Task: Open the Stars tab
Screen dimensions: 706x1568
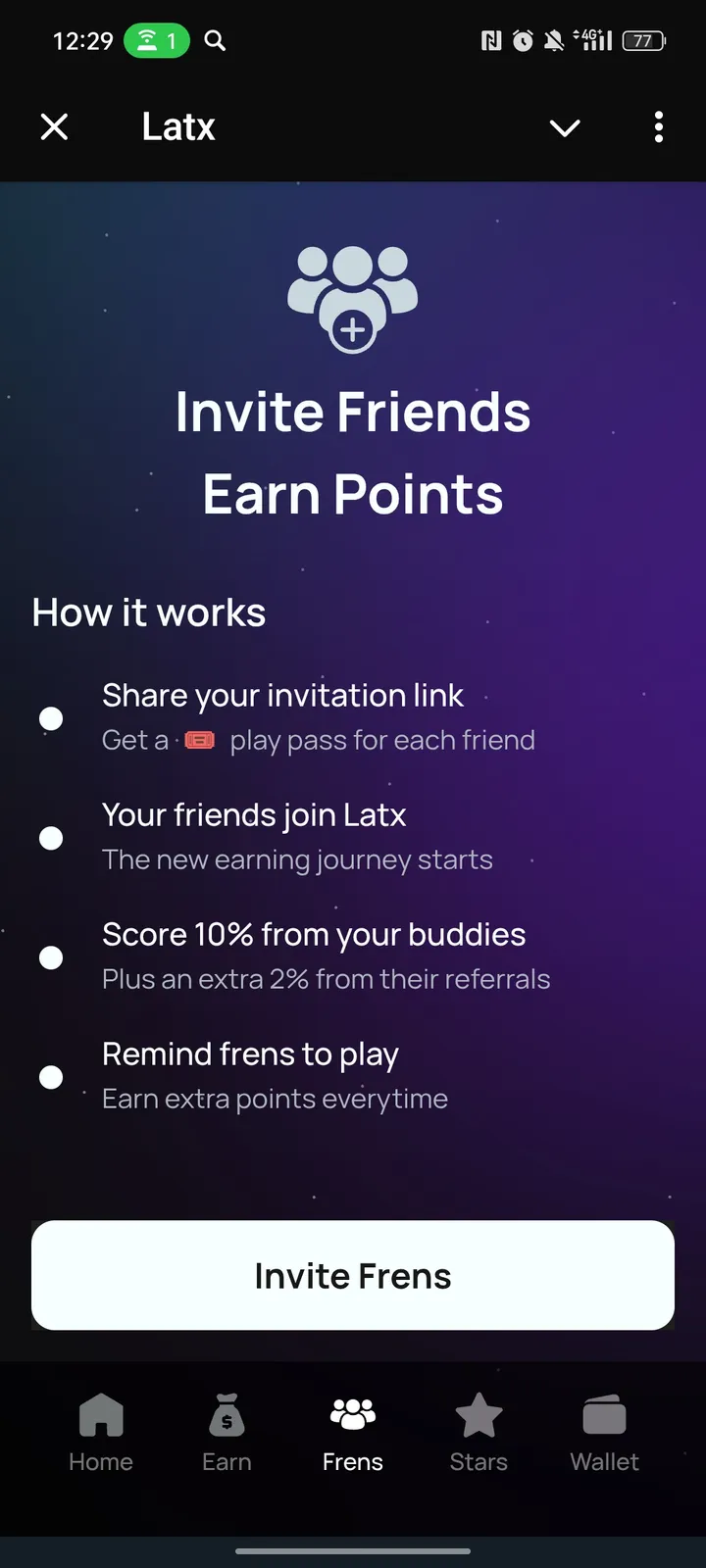Action: click(479, 1434)
